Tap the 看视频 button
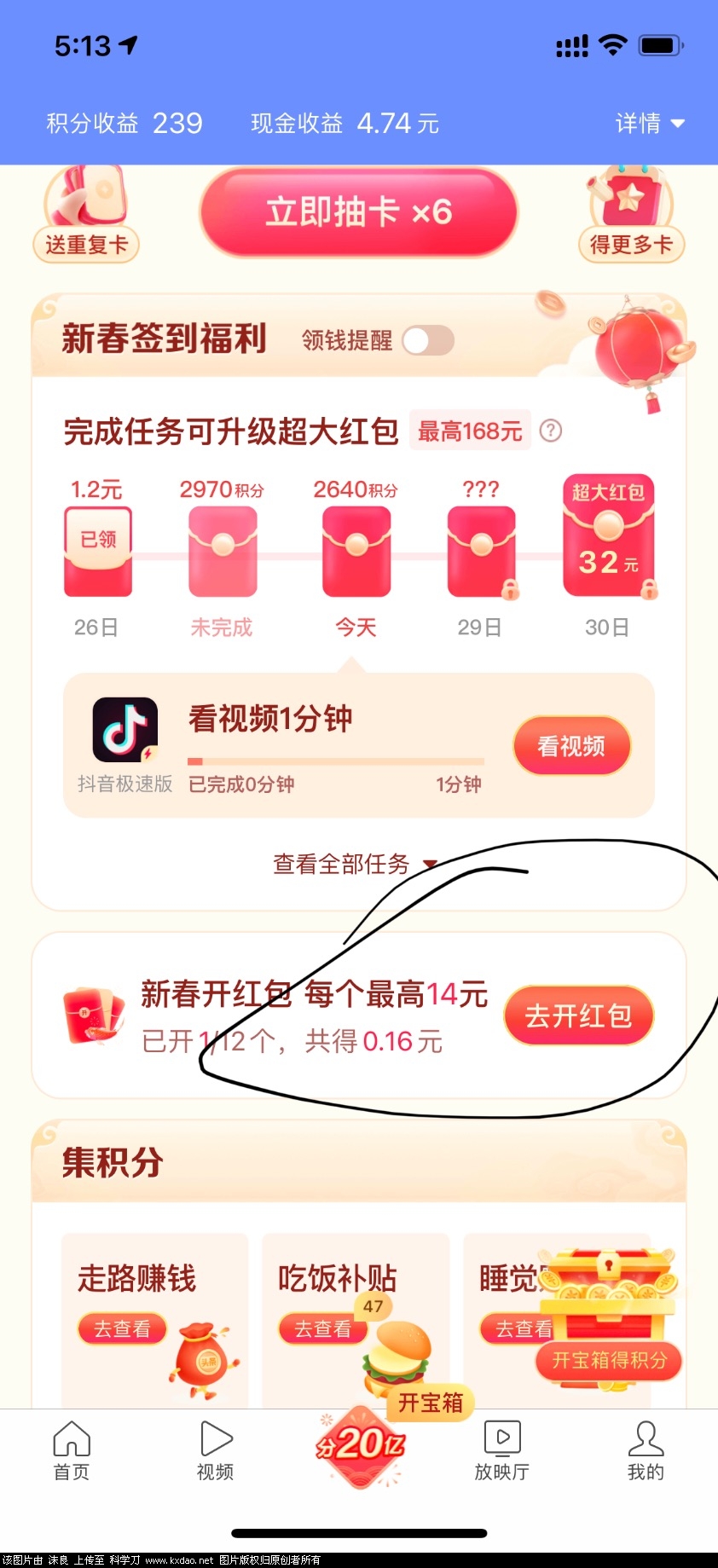The image size is (718, 1568). coord(571,746)
